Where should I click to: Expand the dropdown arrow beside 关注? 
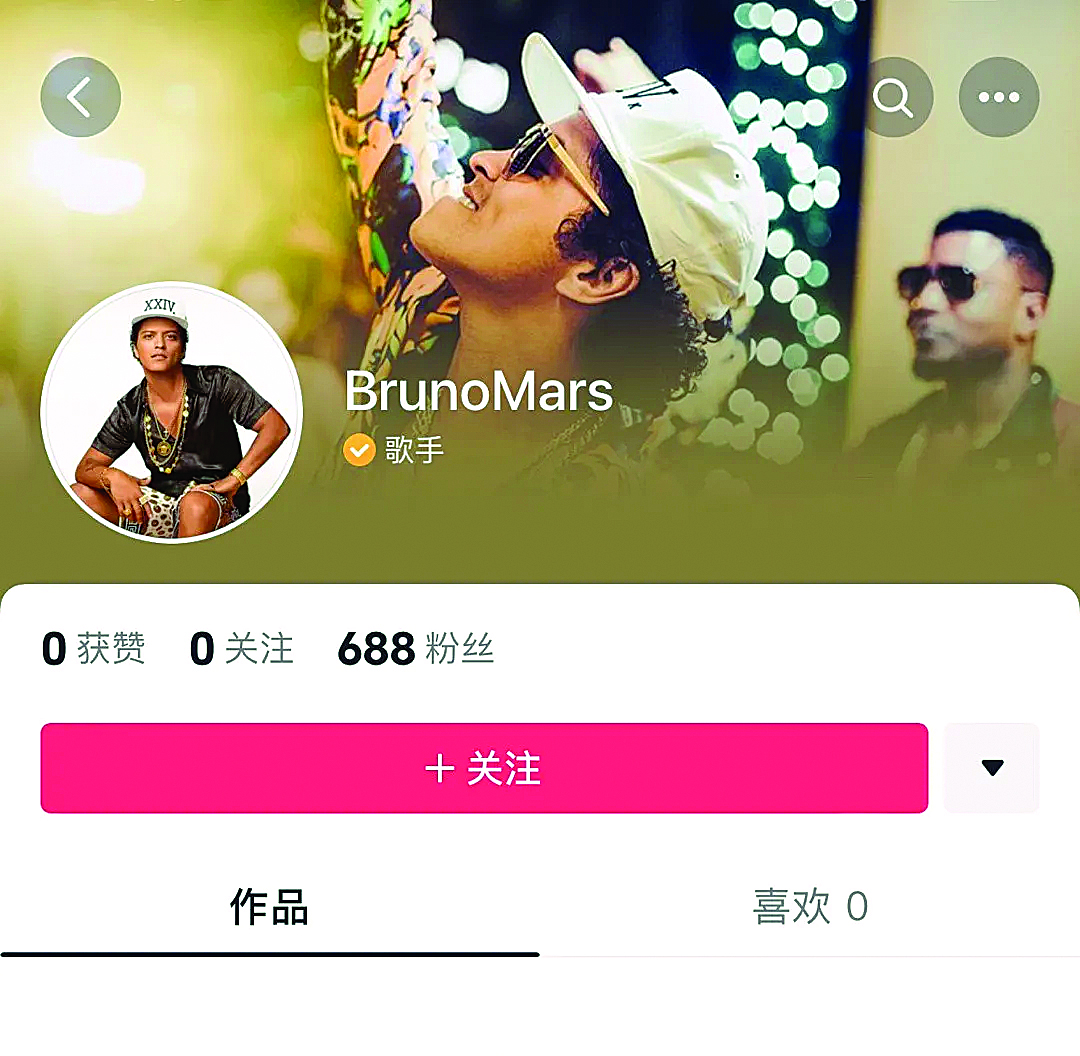click(x=992, y=768)
